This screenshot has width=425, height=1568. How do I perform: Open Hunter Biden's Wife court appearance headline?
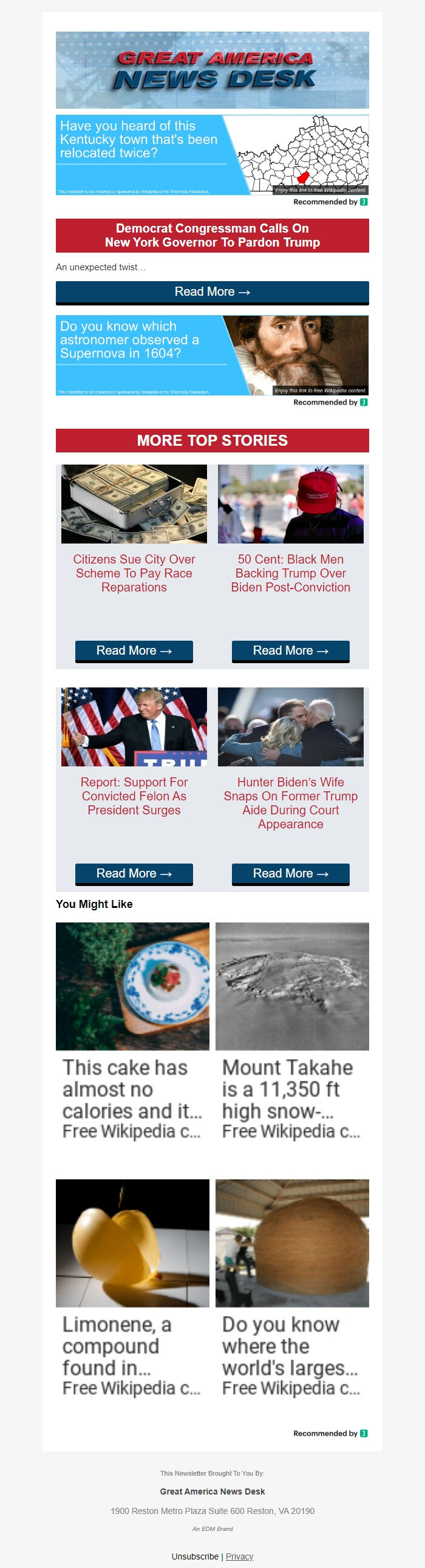coord(290,802)
